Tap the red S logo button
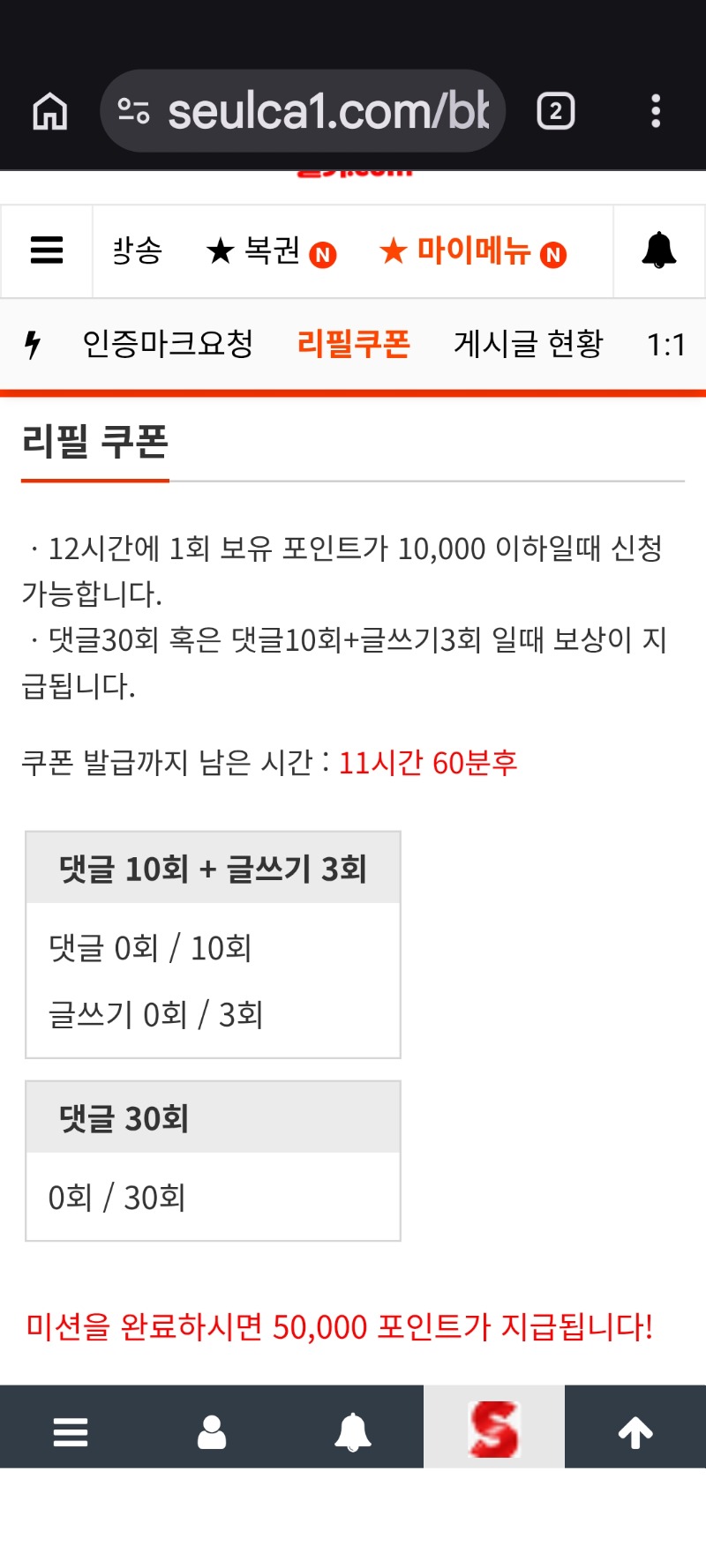 pos(494,1429)
